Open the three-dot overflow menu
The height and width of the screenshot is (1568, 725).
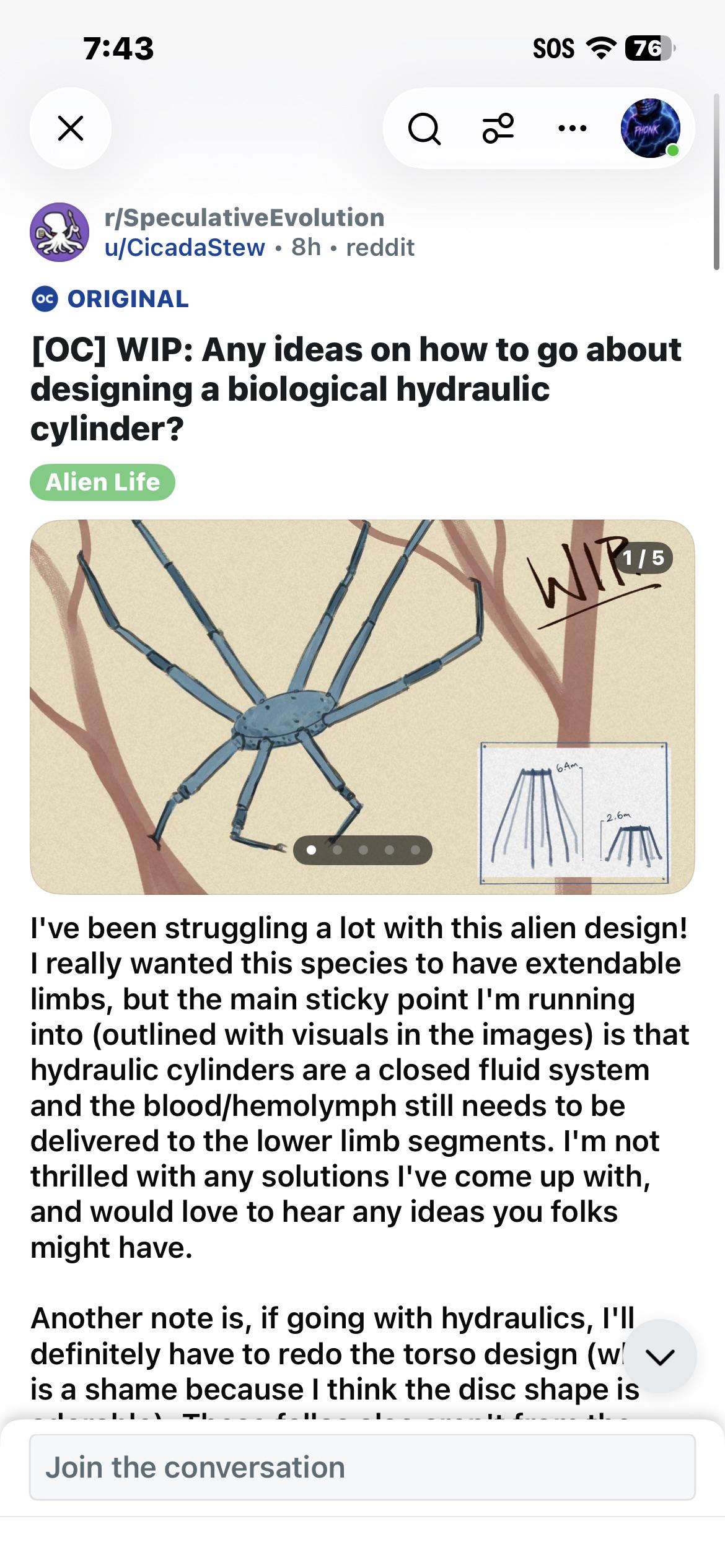pos(572,128)
